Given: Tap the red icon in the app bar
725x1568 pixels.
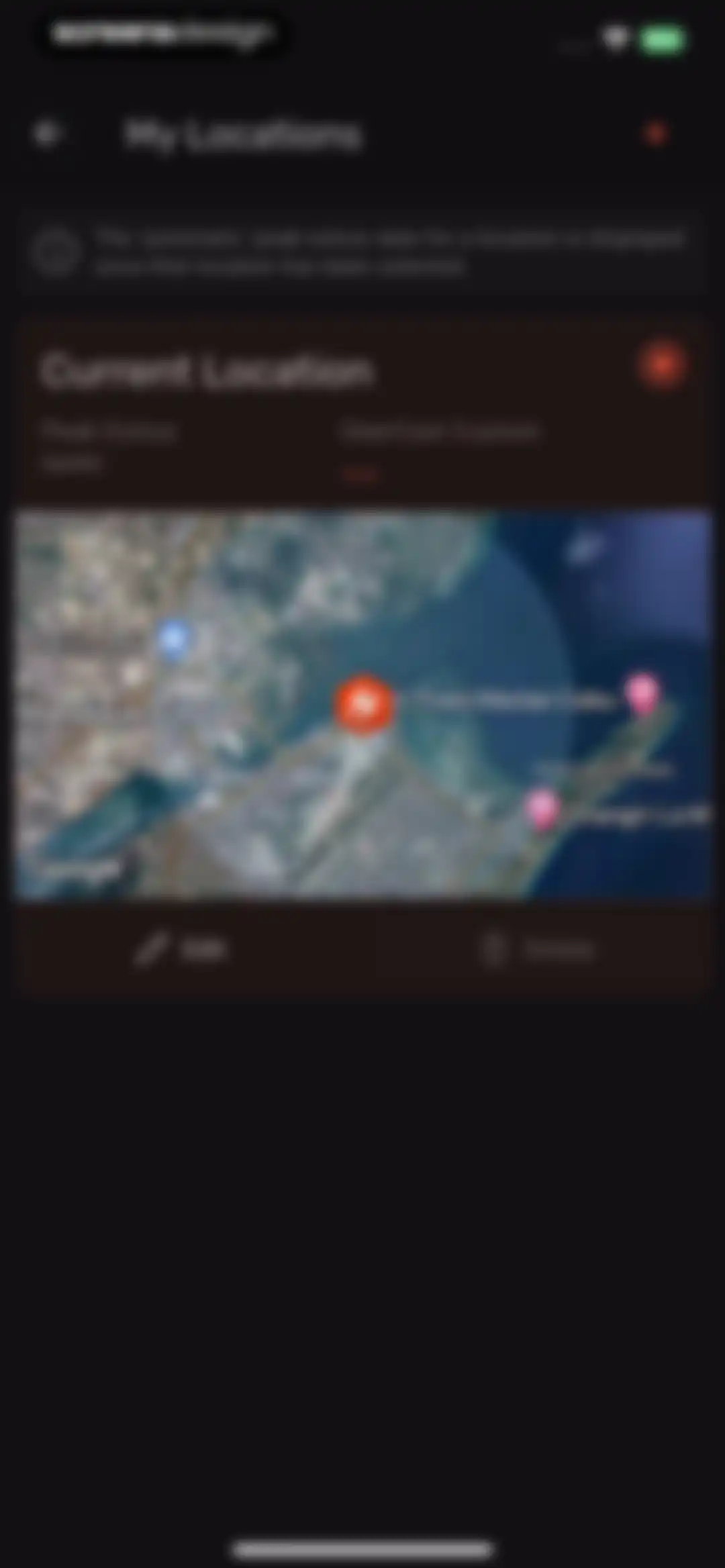Looking at the screenshot, I should (x=655, y=134).
